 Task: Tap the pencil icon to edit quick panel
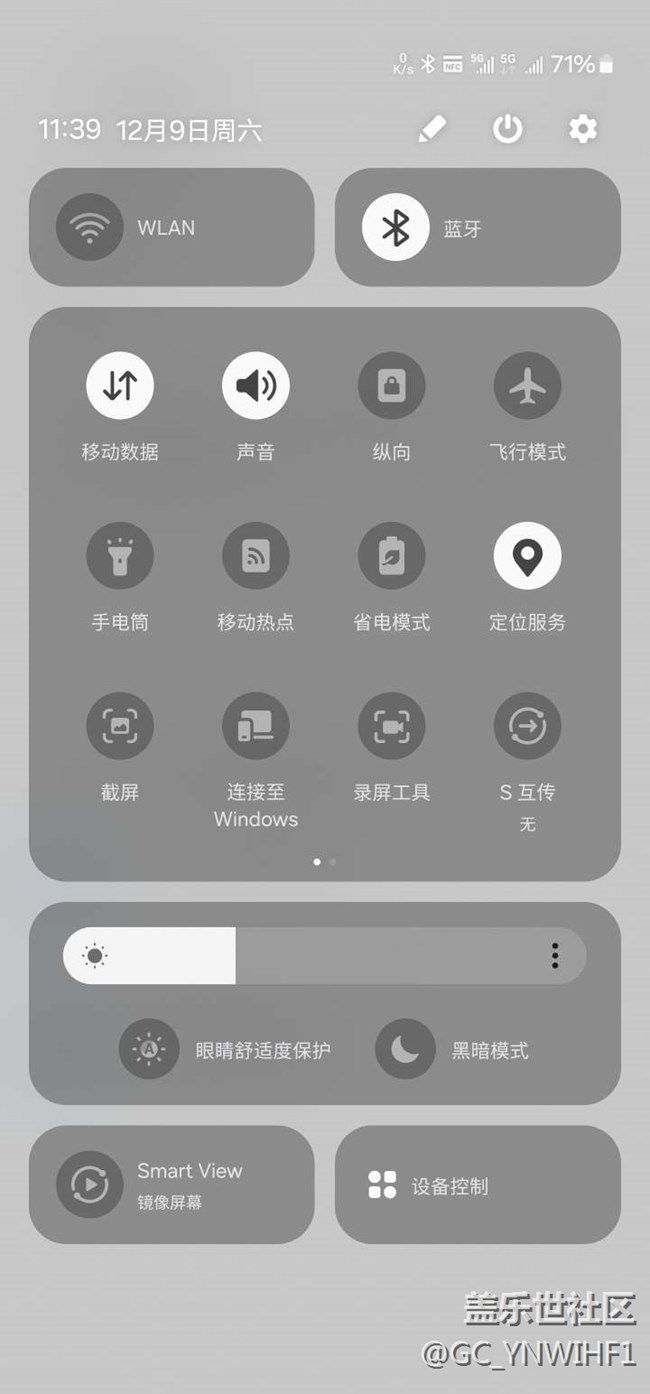[432, 129]
